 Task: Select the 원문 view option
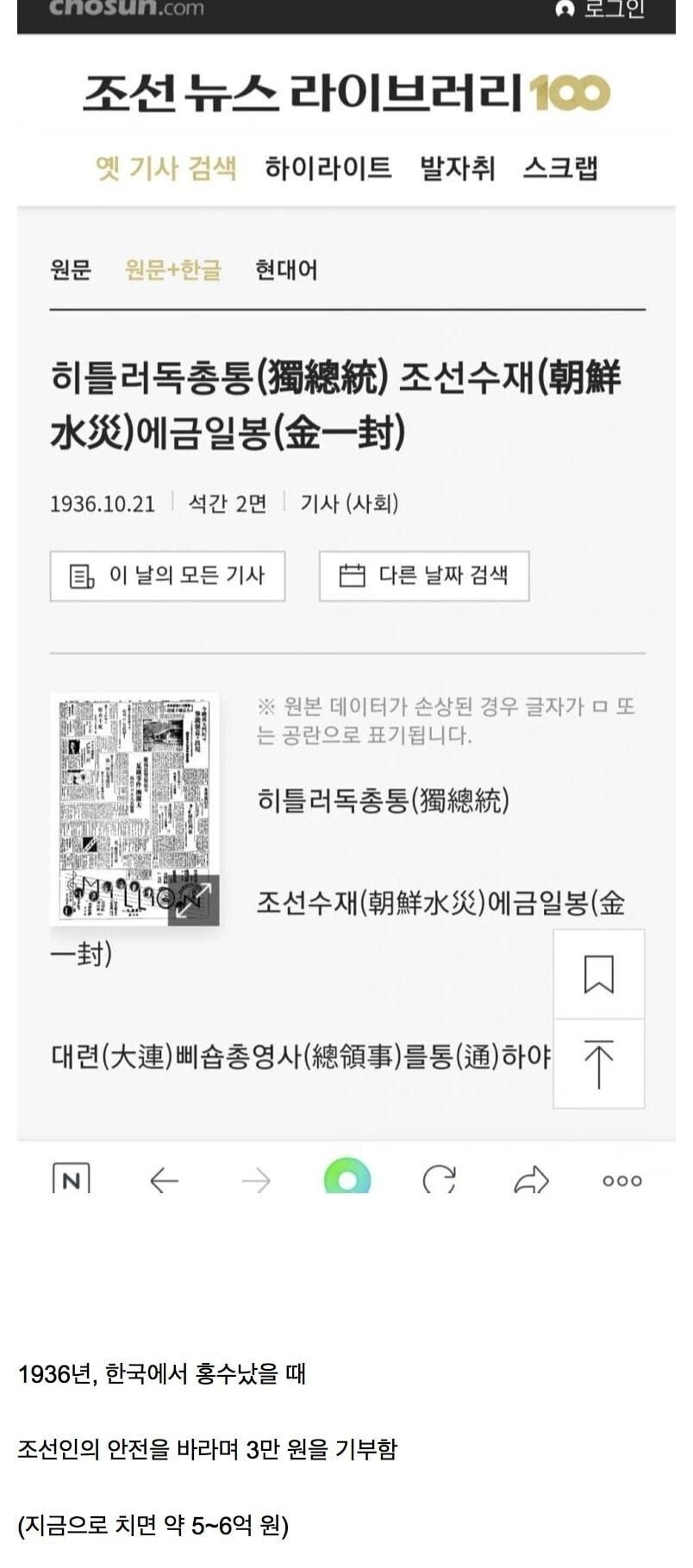tap(70, 270)
